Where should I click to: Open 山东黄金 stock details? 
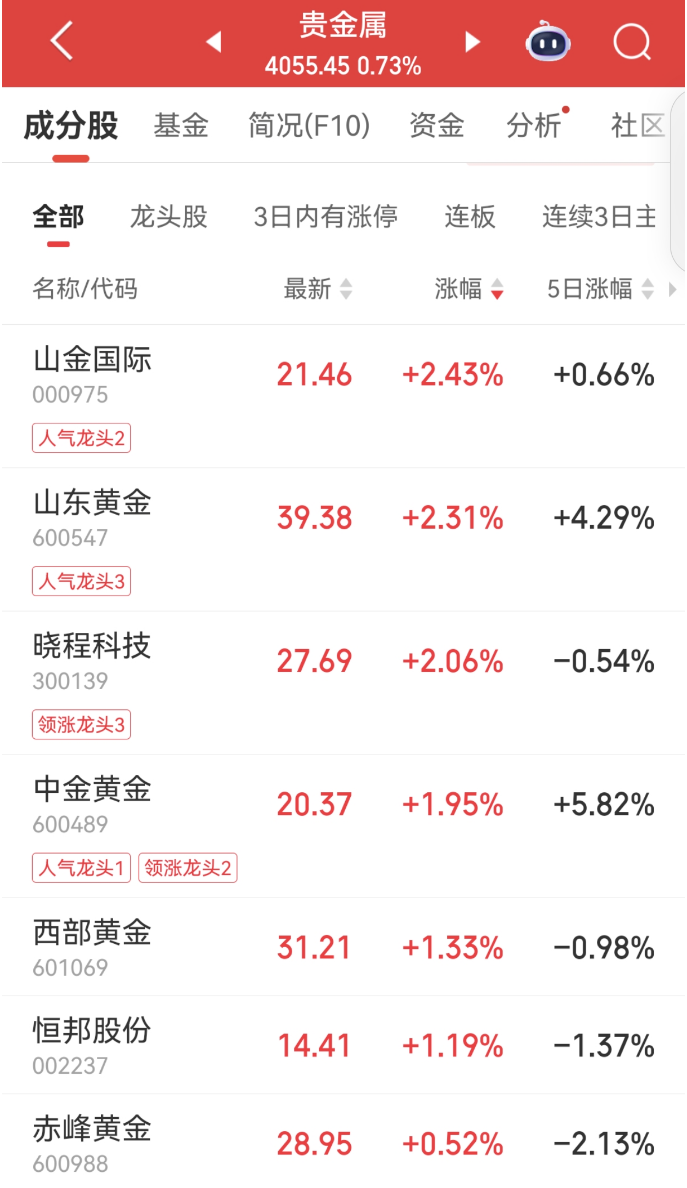tap(92, 503)
